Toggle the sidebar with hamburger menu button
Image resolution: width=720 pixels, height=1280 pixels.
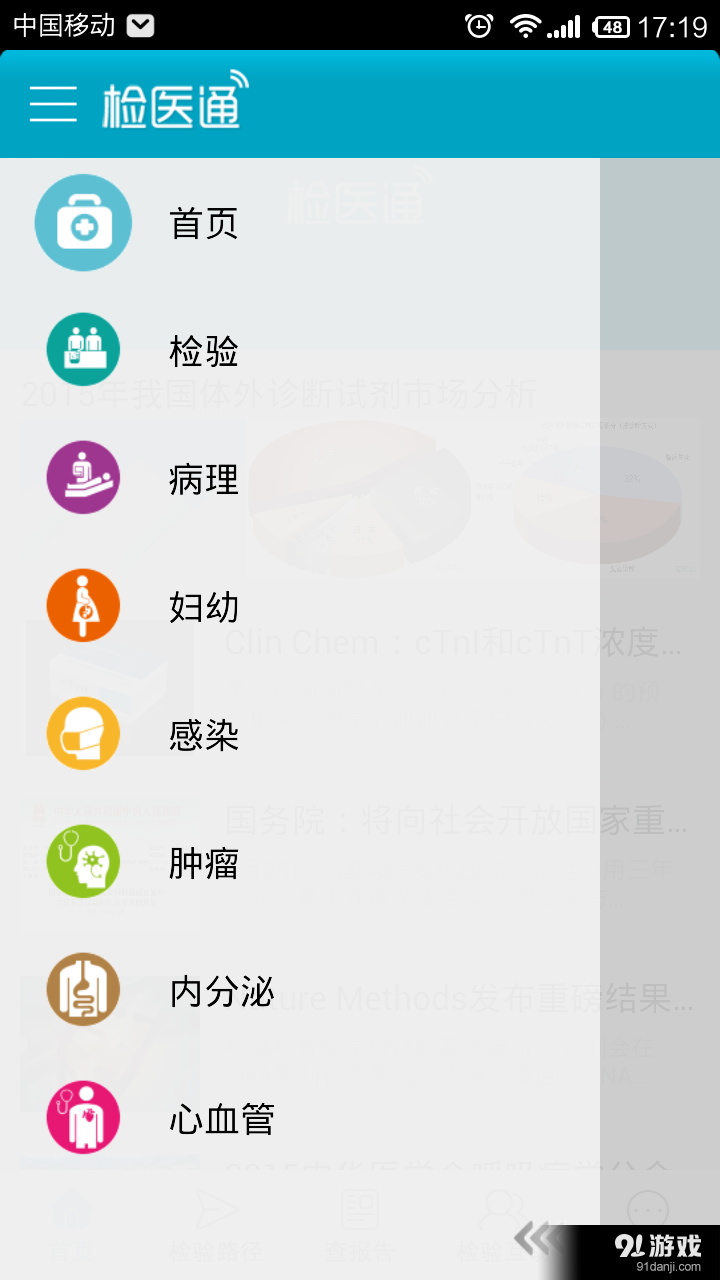pos(54,104)
